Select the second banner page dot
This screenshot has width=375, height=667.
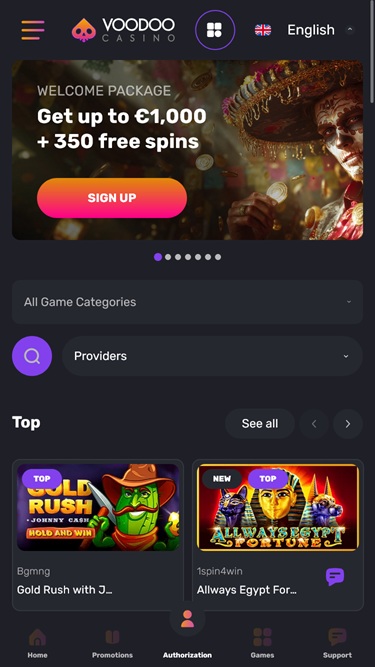coord(168,257)
